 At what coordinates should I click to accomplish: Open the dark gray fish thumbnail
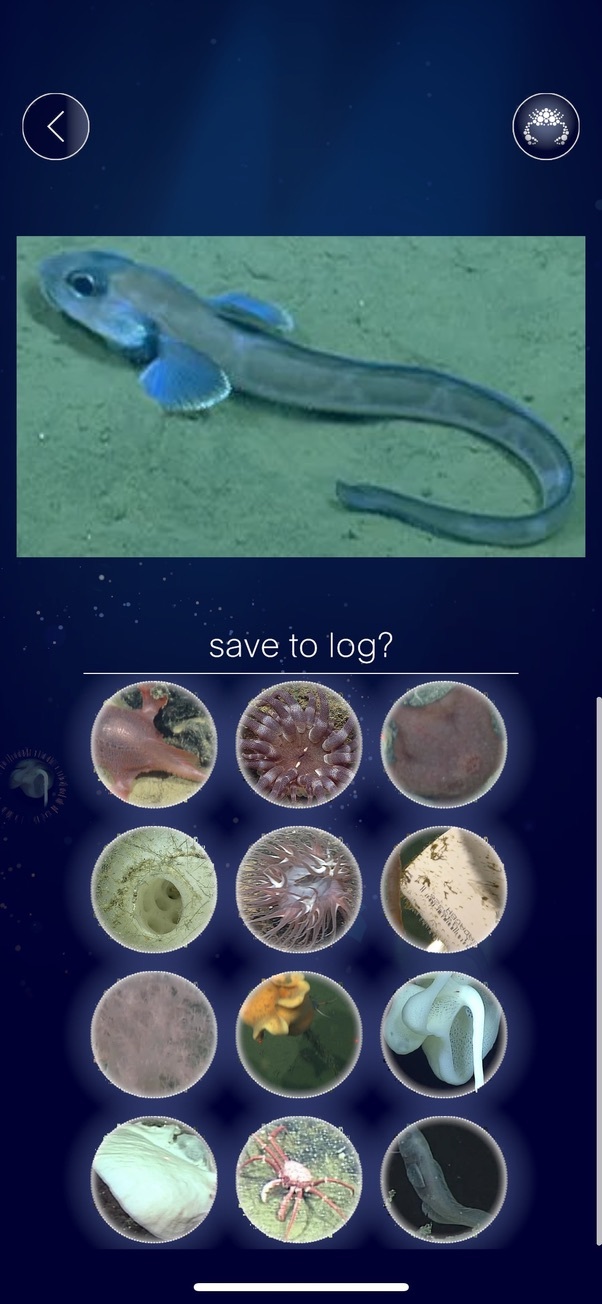click(444, 1179)
